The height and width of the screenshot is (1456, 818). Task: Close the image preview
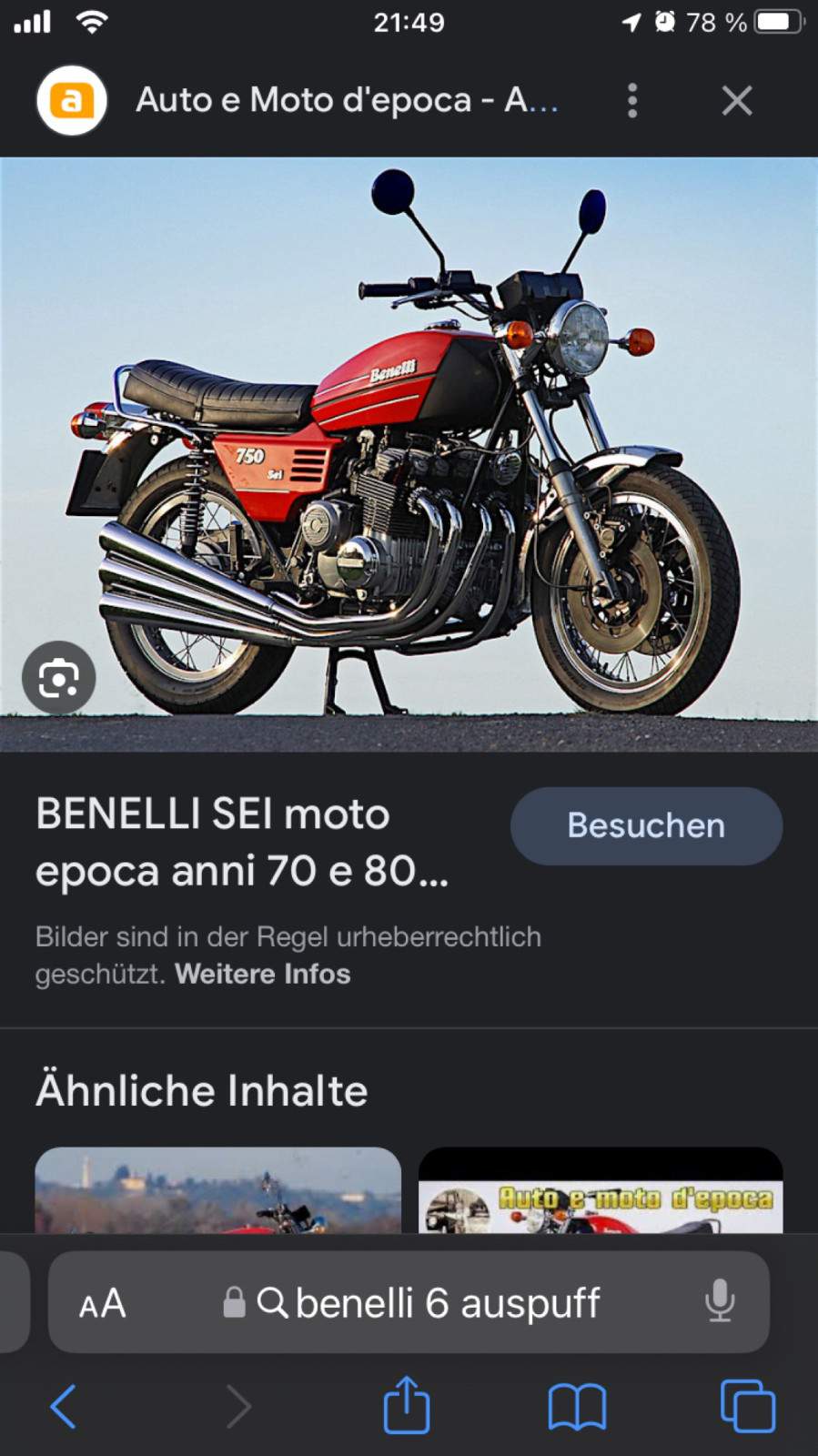point(736,100)
